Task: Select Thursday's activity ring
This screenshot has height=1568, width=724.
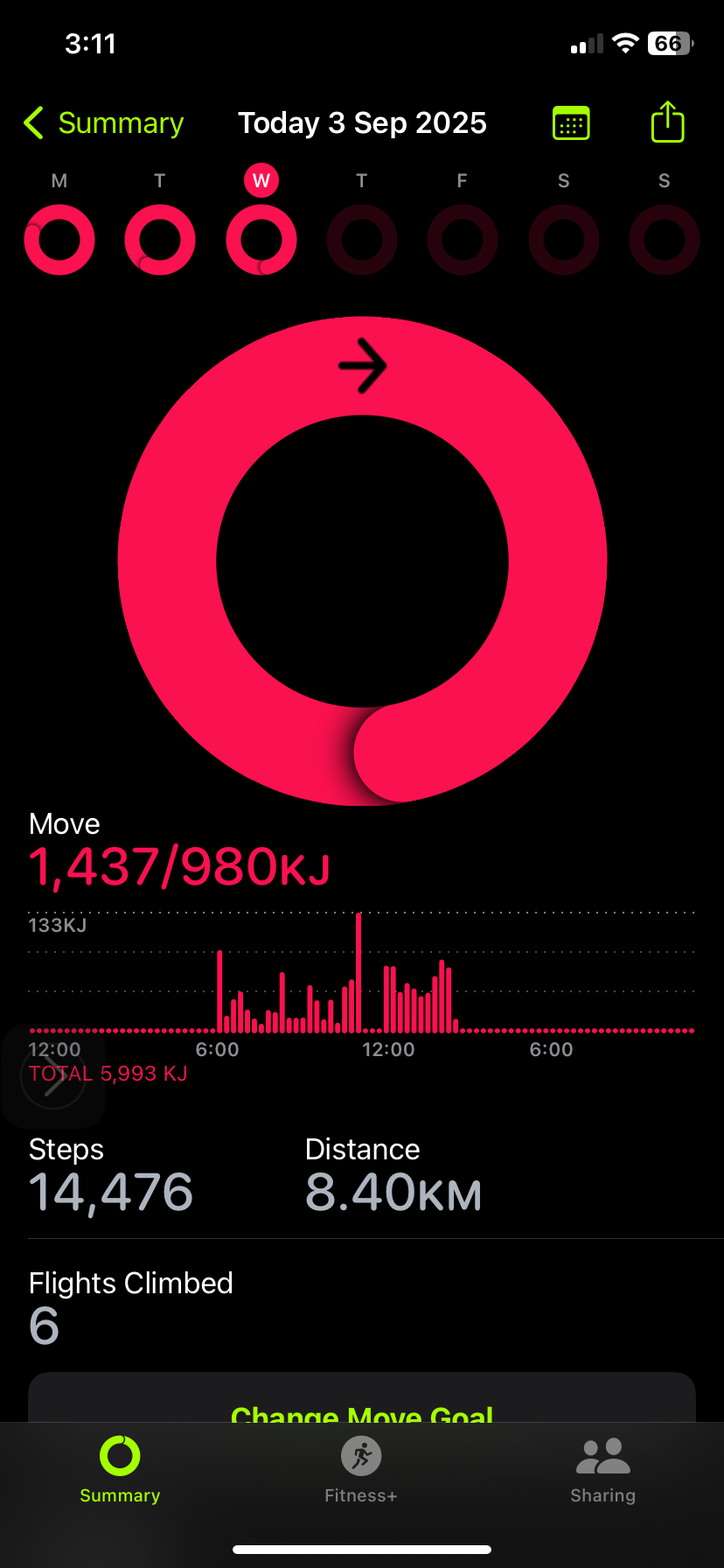Action: pos(362,240)
